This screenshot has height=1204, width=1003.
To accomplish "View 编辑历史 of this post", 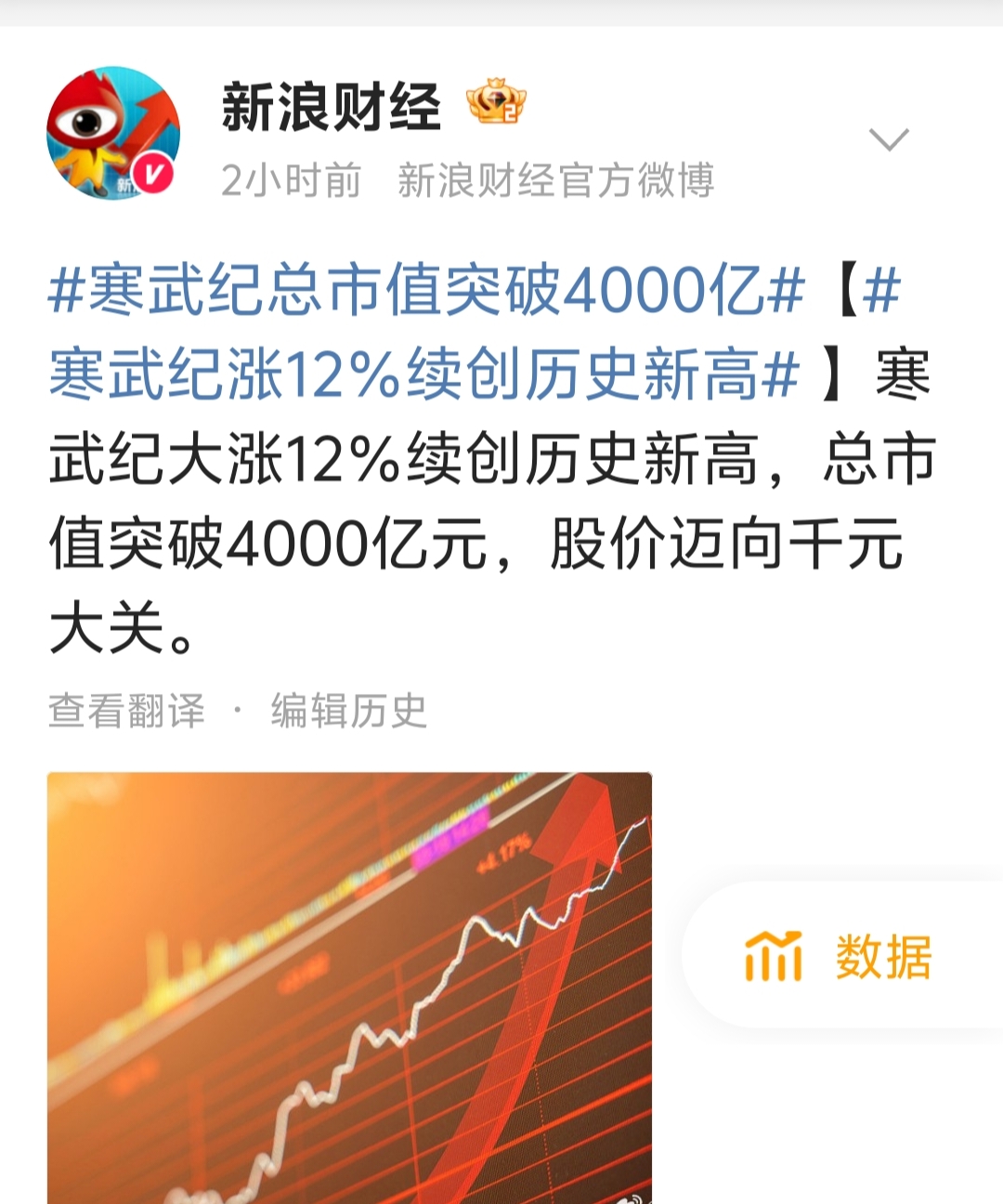I will (x=348, y=712).
